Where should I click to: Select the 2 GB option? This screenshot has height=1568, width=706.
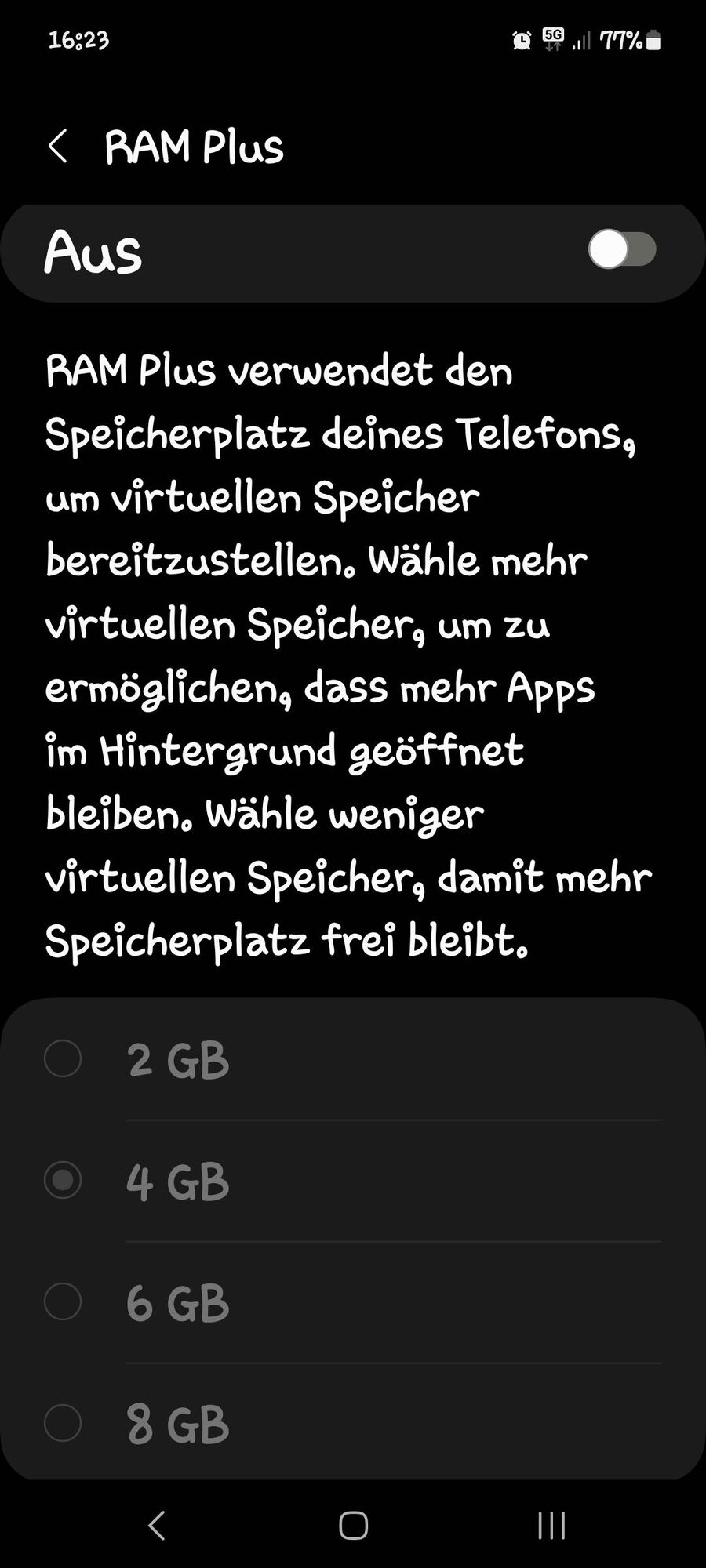click(64, 1059)
